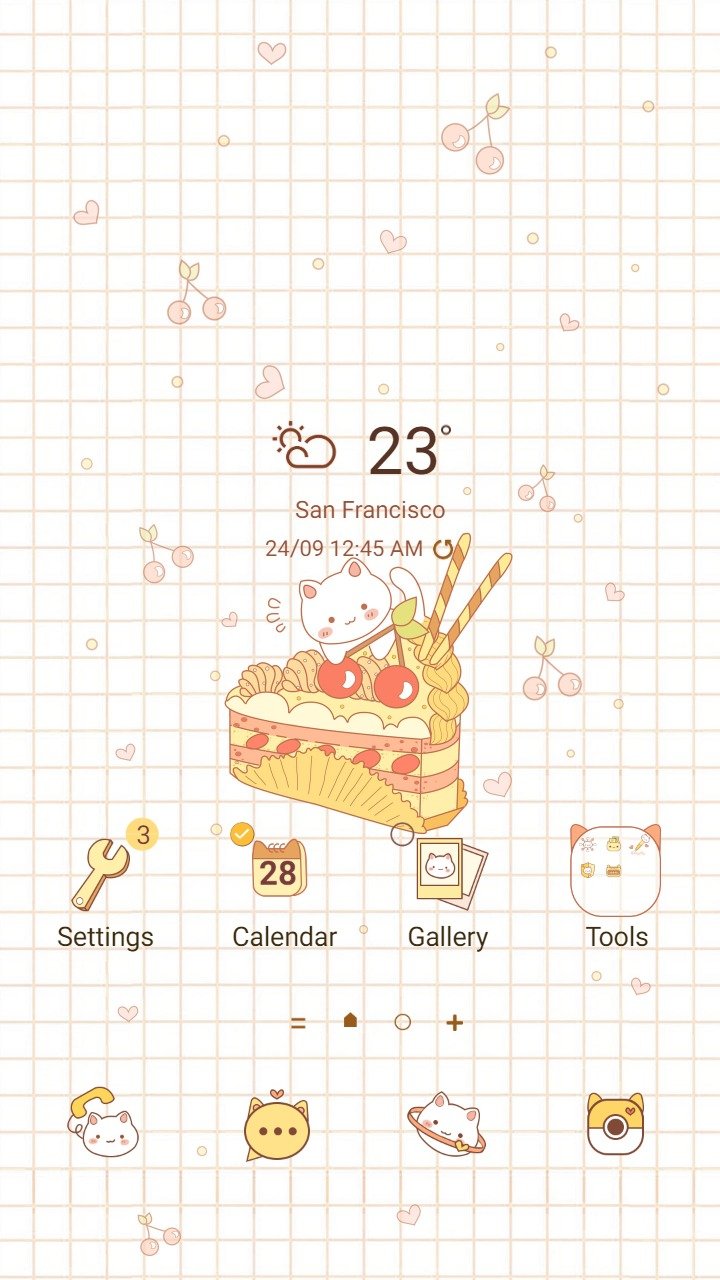The image size is (720, 1280).
Task: Tap the equals sign page indicator
Action: (x=298, y=1022)
